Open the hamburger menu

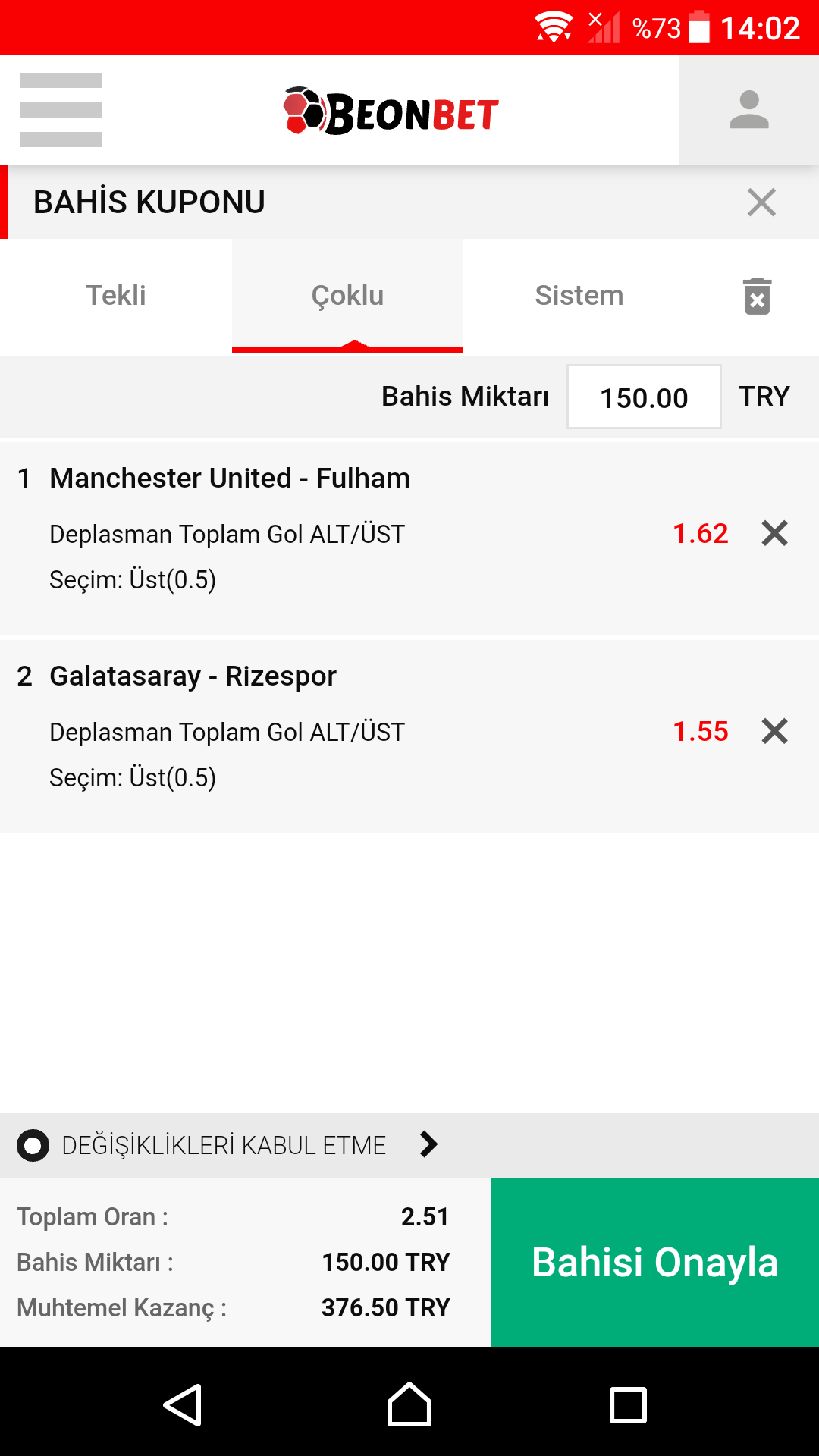(x=61, y=110)
